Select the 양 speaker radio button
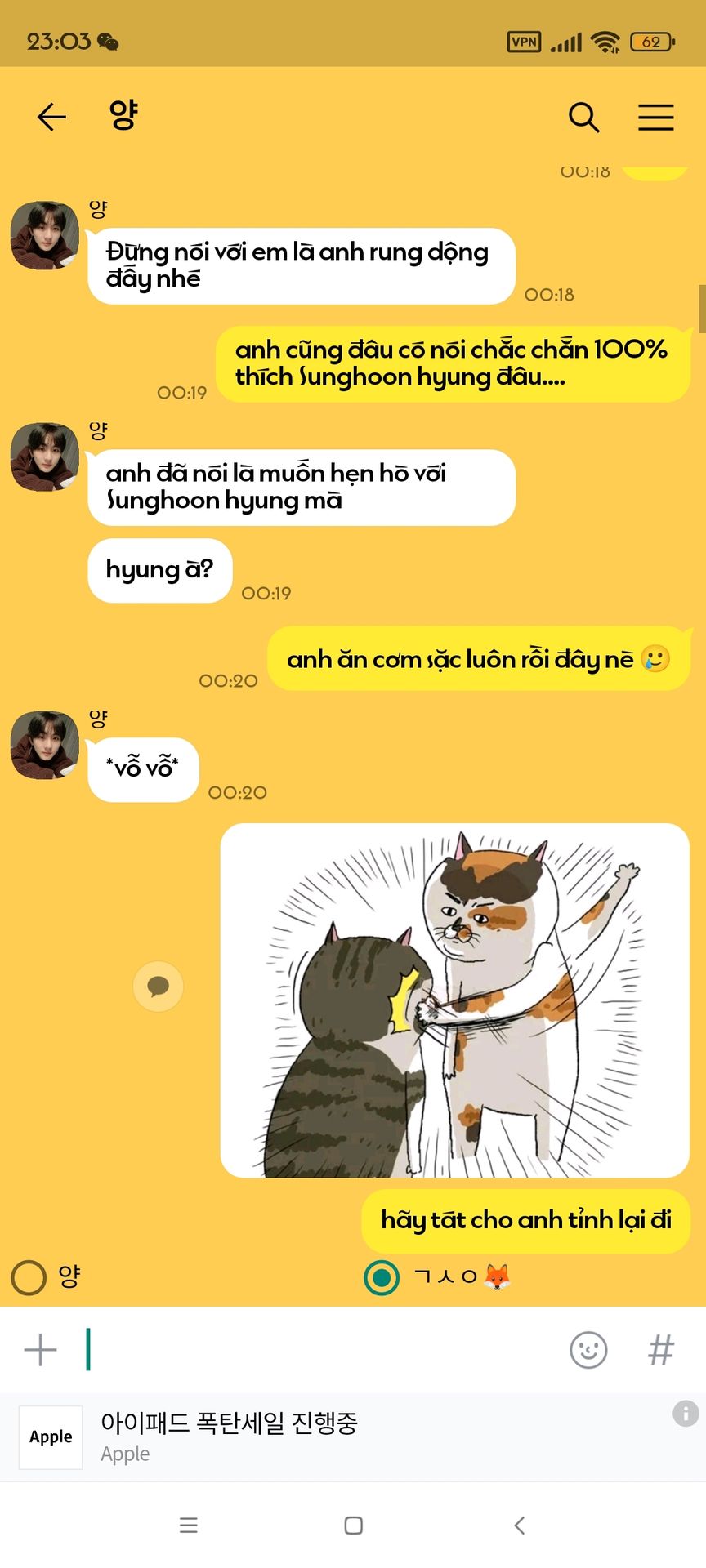This screenshot has height=1568, width=706. point(29,1277)
